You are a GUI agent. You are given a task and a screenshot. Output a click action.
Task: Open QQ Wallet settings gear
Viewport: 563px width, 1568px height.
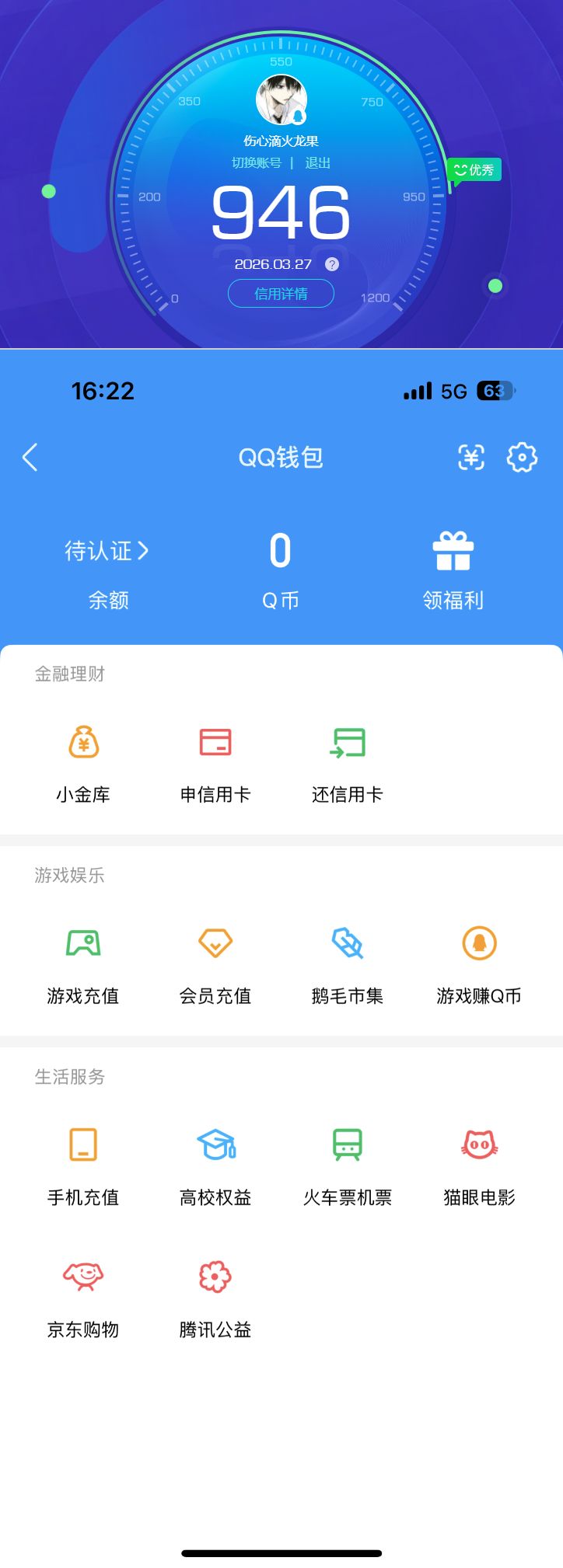[x=522, y=458]
